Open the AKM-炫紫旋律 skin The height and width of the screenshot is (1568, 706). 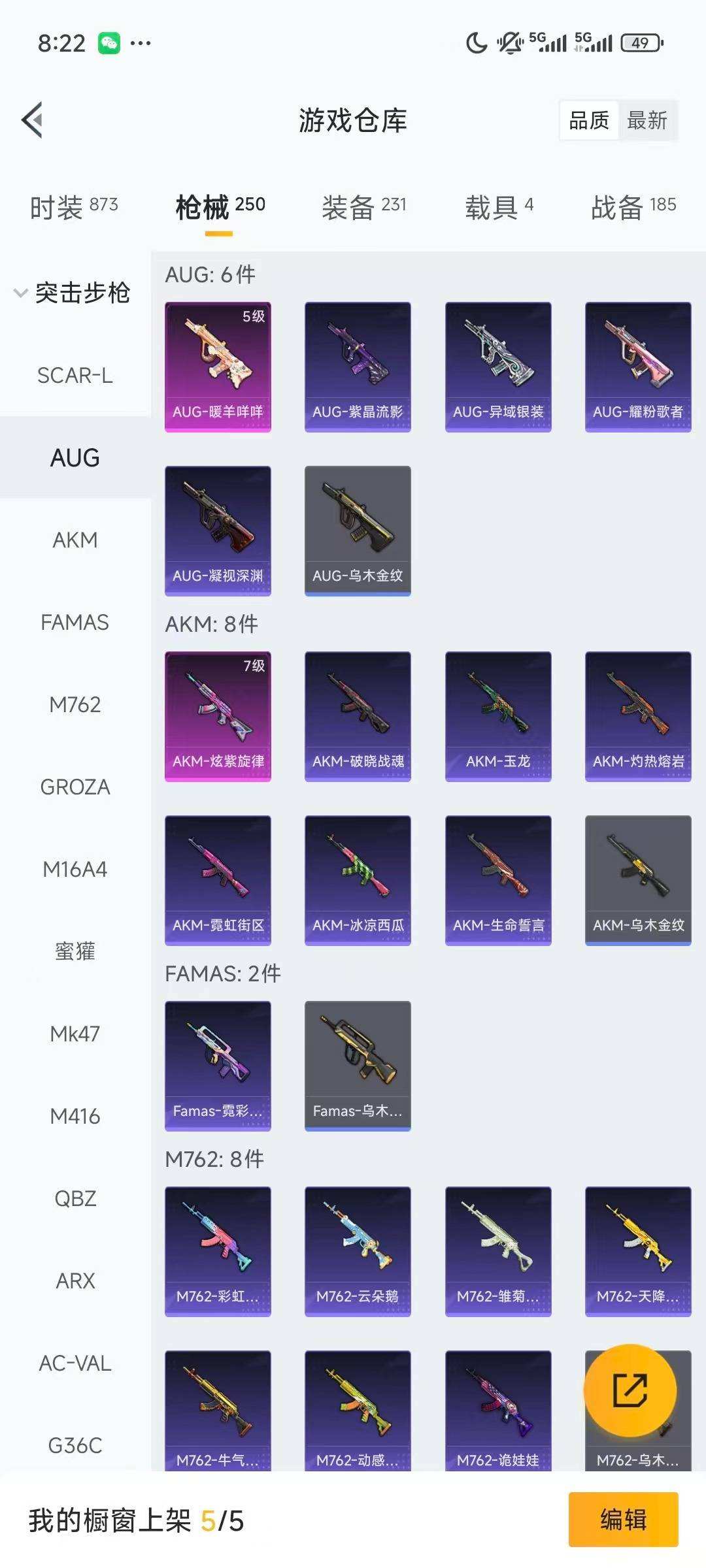(218, 715)
